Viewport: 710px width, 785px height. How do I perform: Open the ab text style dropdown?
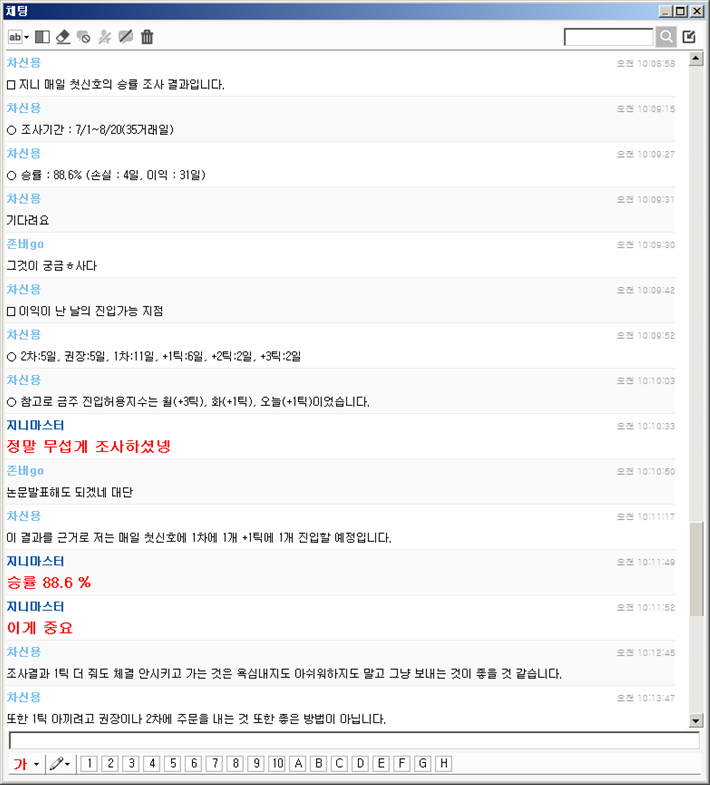click(19, 37)
